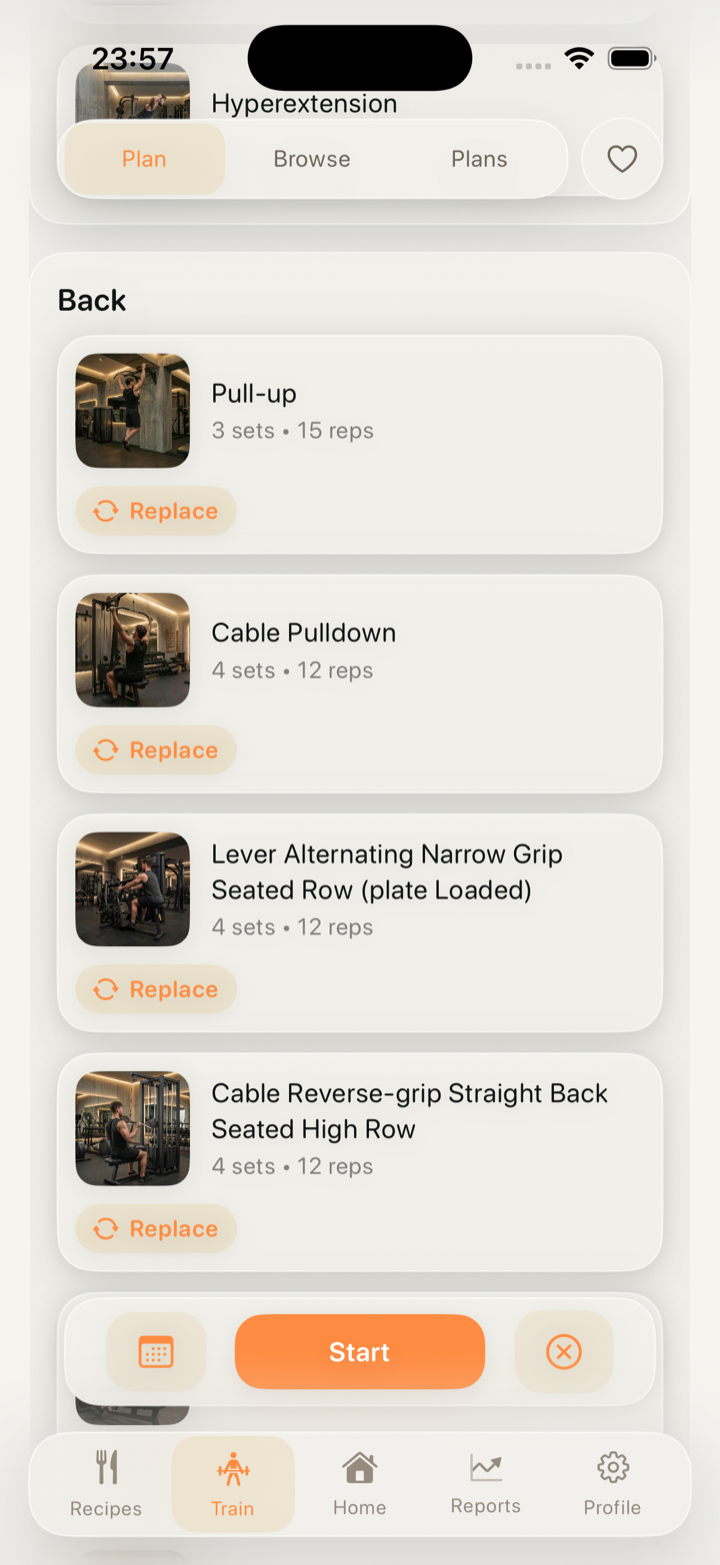The width and height of the screenshot is (720, 1565).
Task: Switch to the Browse tab
Action: coord(311,159)
